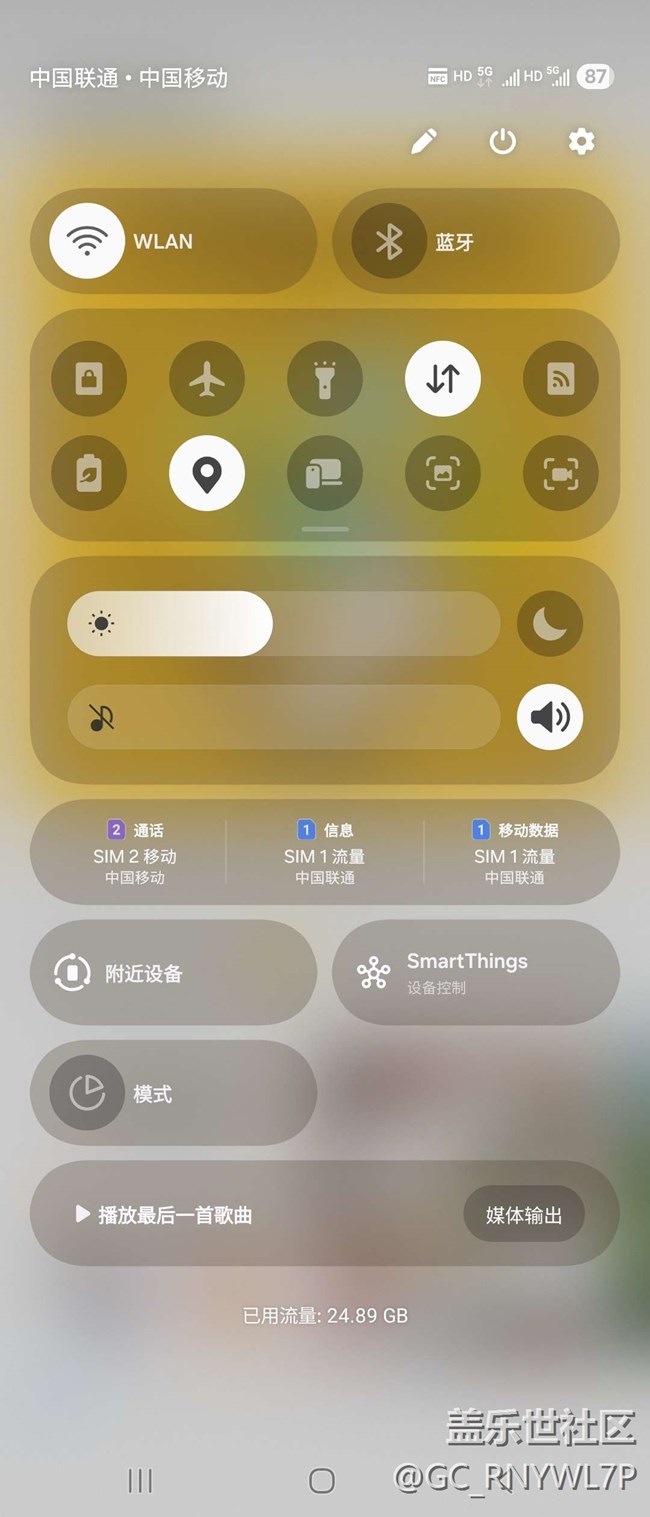The height and width of the screenshot is (1517, 650).
Task: Take a screenshot with capture tile
Action: point(443,474)
